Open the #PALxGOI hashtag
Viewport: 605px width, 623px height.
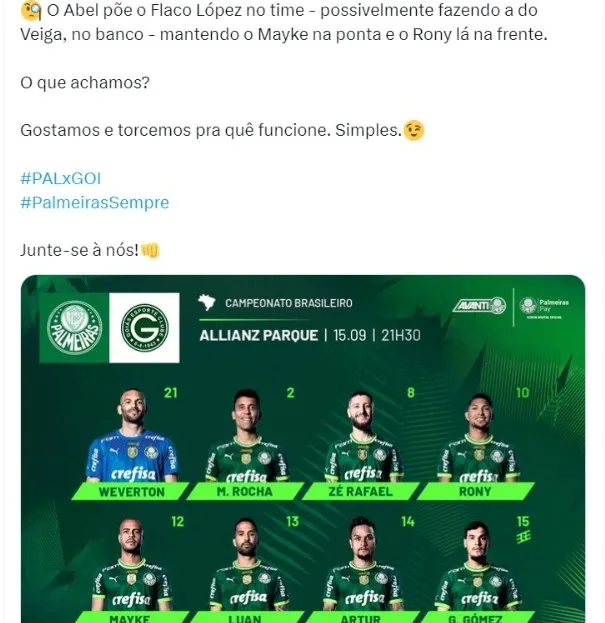[61, 178]
